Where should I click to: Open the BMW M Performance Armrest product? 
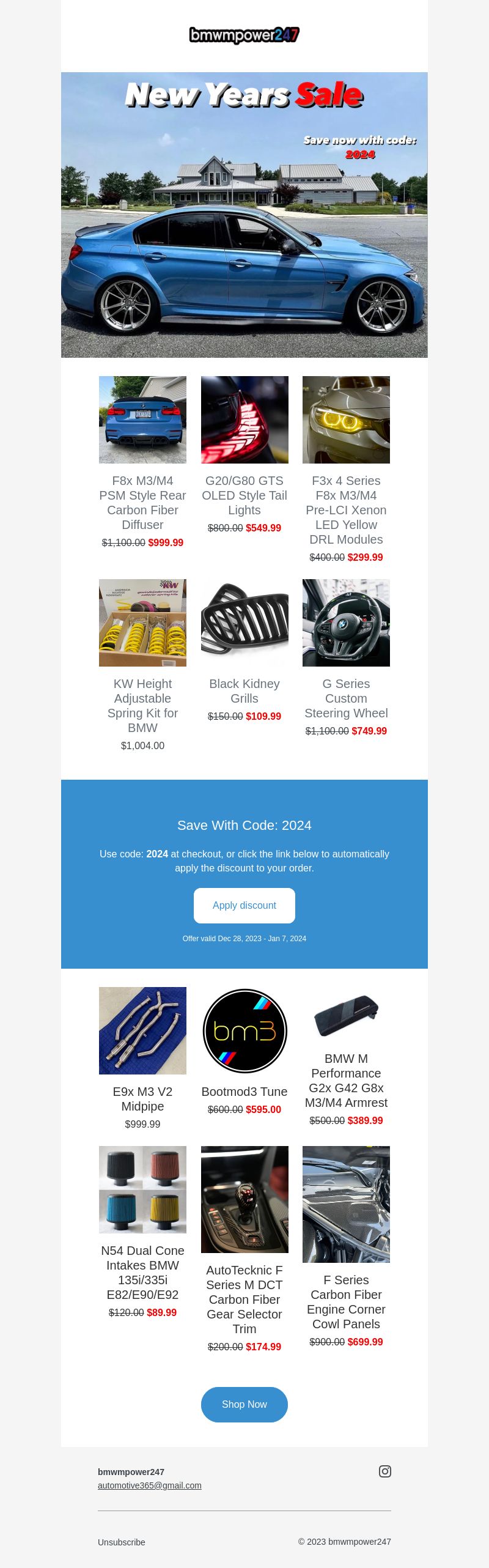tap(346, 1016)
